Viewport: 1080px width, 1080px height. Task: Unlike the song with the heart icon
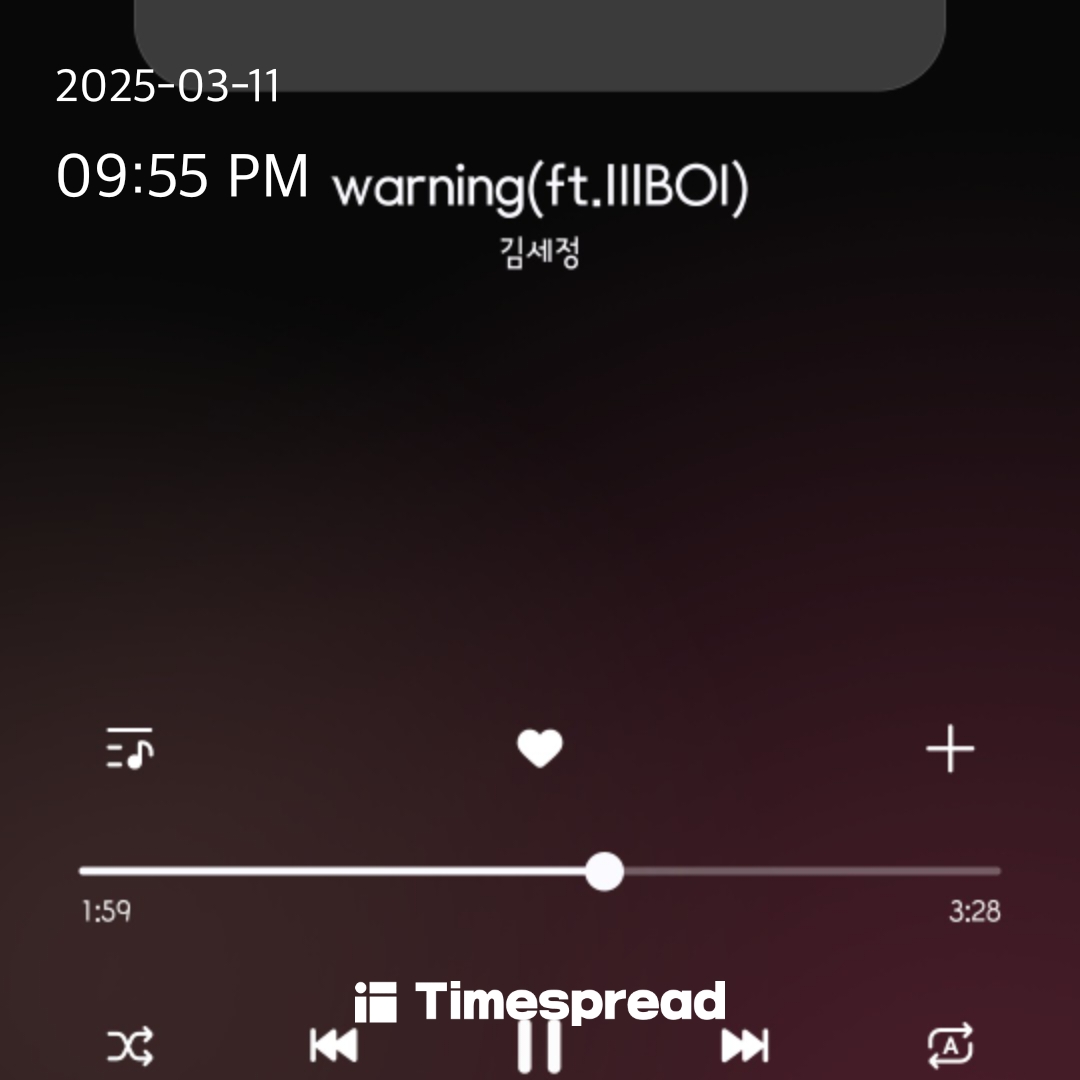coord(540,749)
